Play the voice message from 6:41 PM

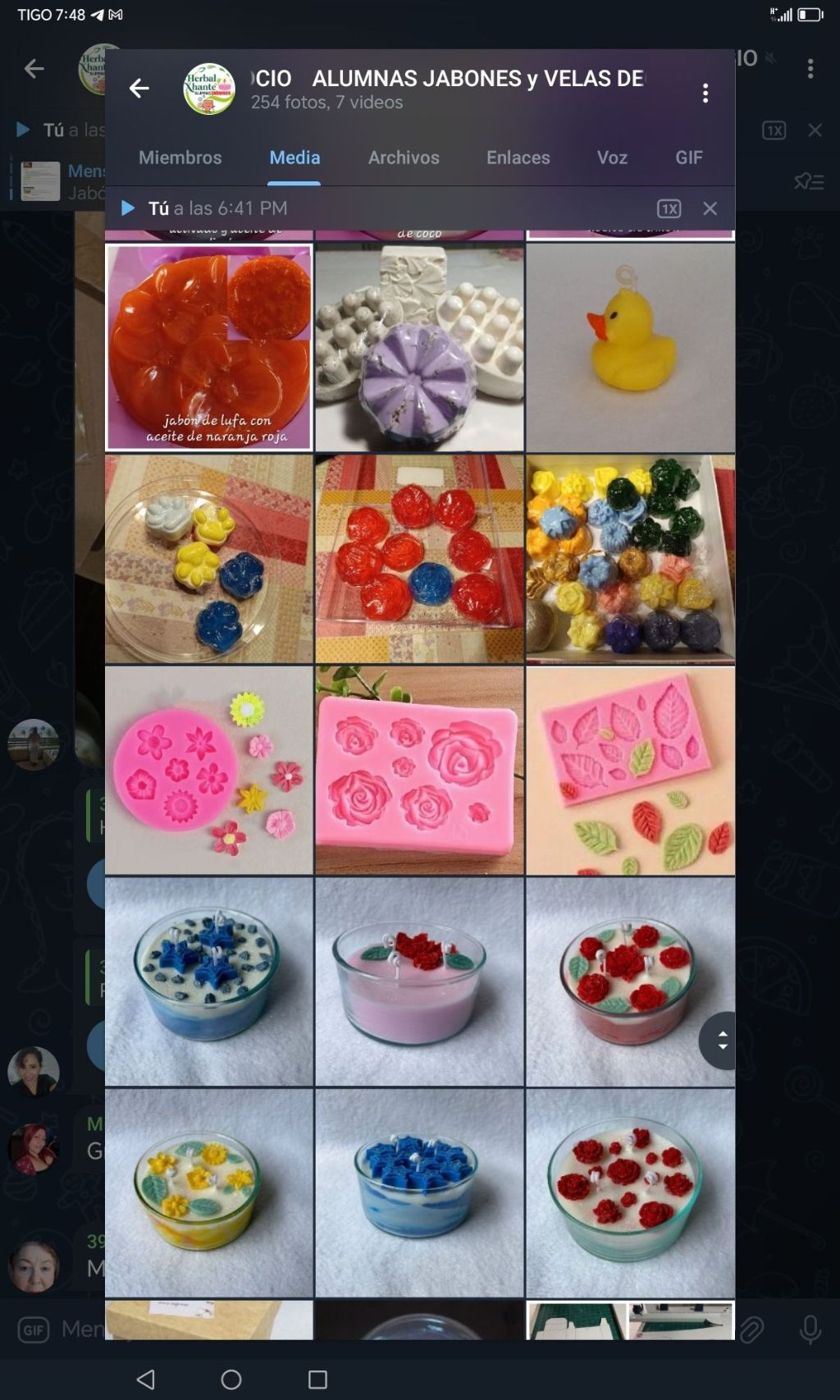[128, 208]
